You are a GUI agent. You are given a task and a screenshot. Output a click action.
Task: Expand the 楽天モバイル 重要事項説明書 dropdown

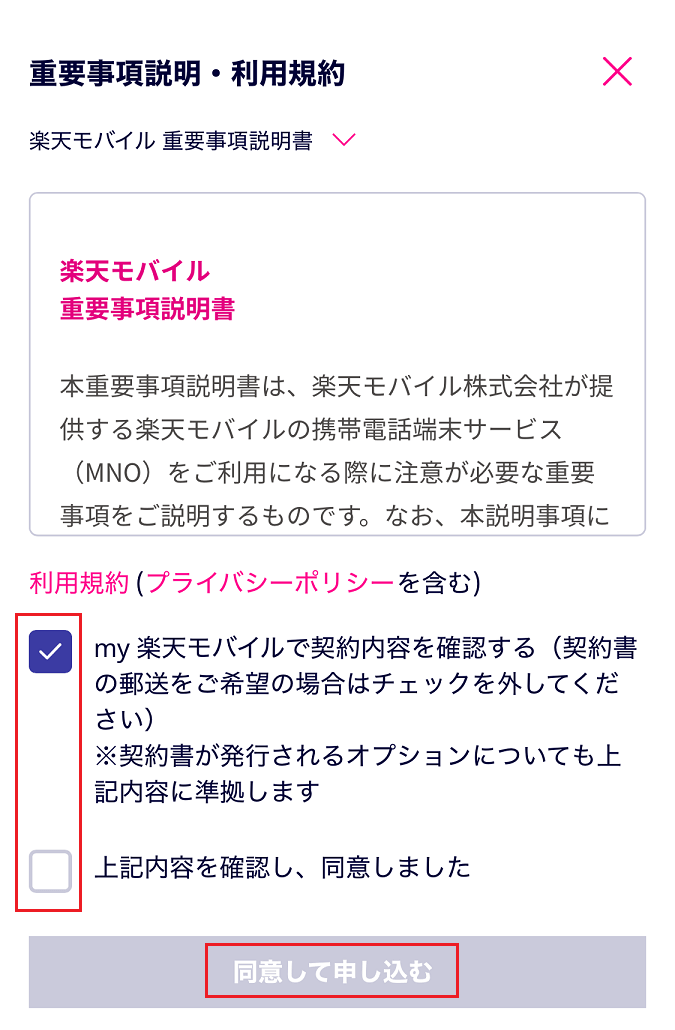pos(343,141)
